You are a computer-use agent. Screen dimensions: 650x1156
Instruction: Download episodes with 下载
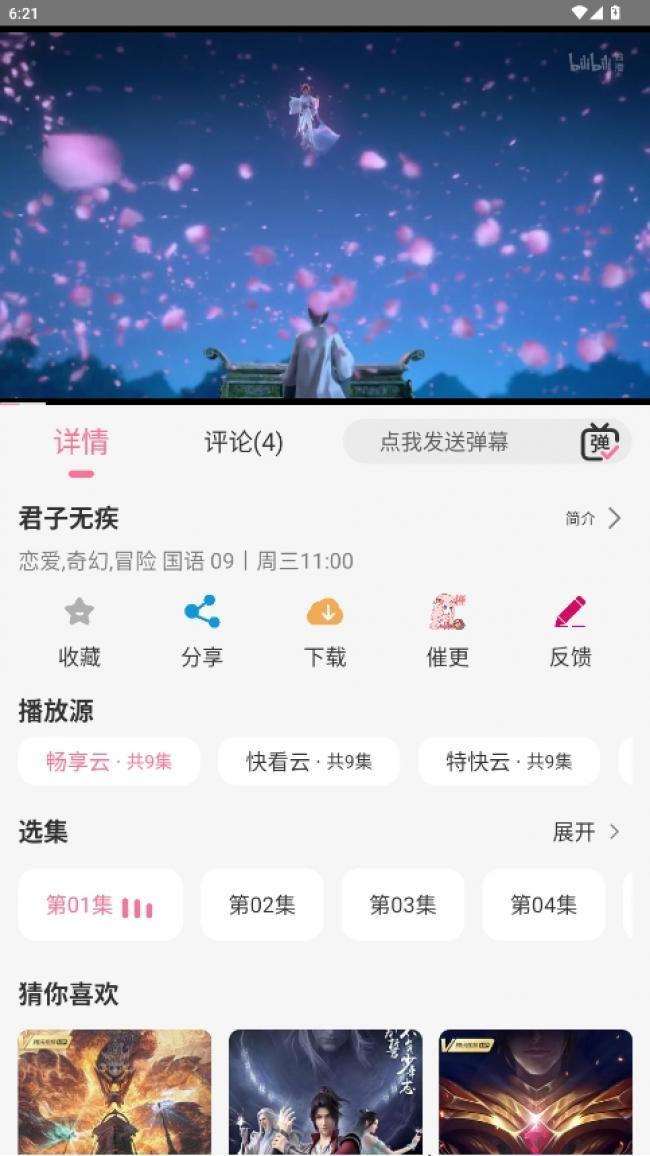pyautogui.click(x=325, y=631)
